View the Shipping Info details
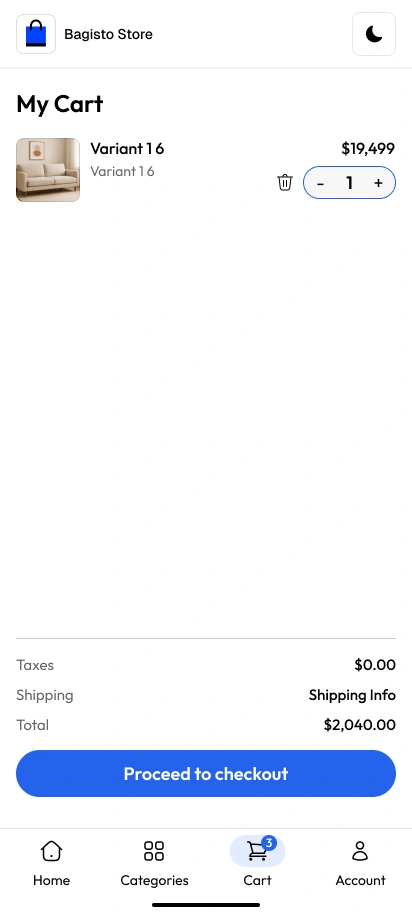 point(352,695)
